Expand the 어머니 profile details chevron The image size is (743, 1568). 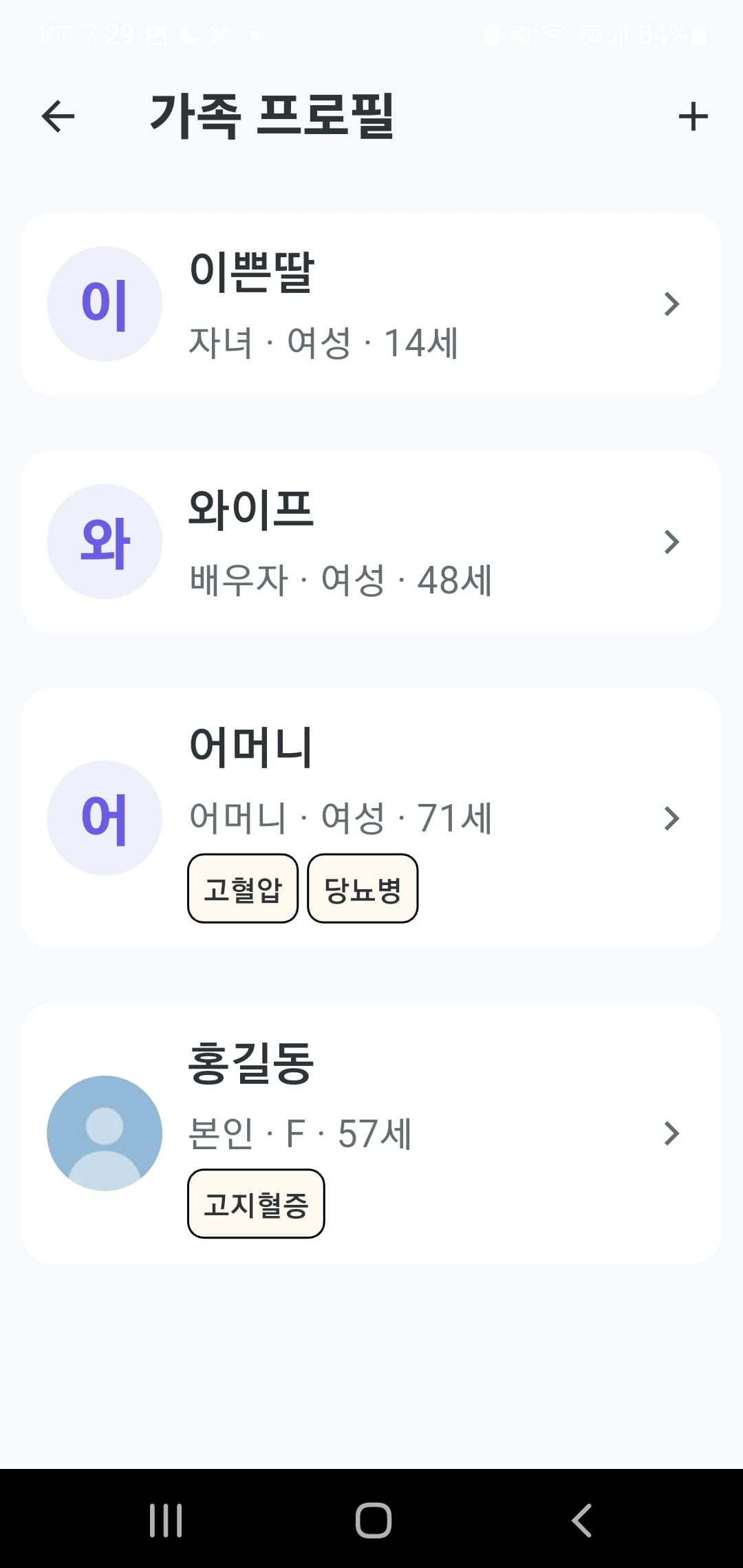pyautogui.click(x=671, y=818)
